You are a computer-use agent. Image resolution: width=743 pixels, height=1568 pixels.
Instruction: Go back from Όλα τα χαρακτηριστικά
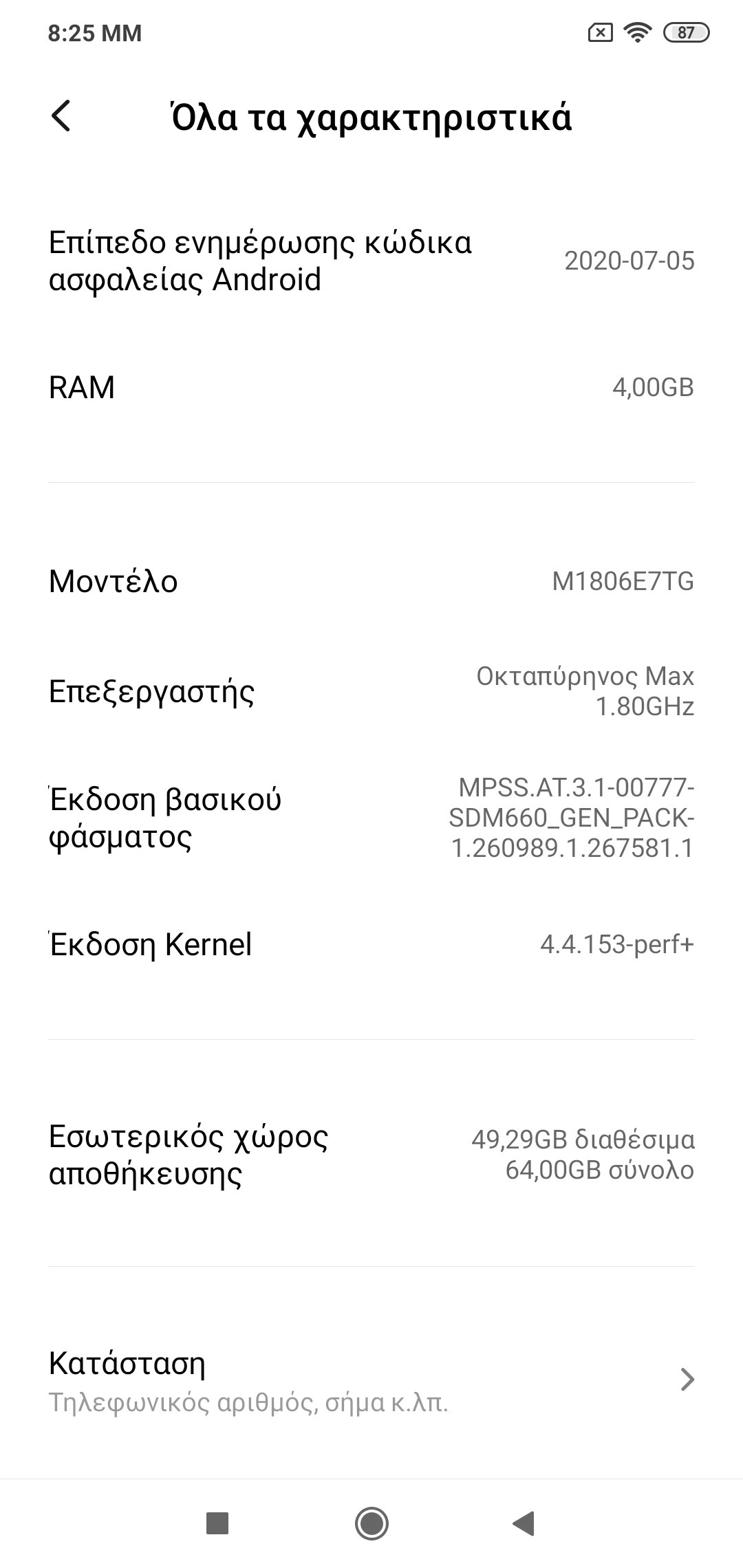(x=61, y=116)
